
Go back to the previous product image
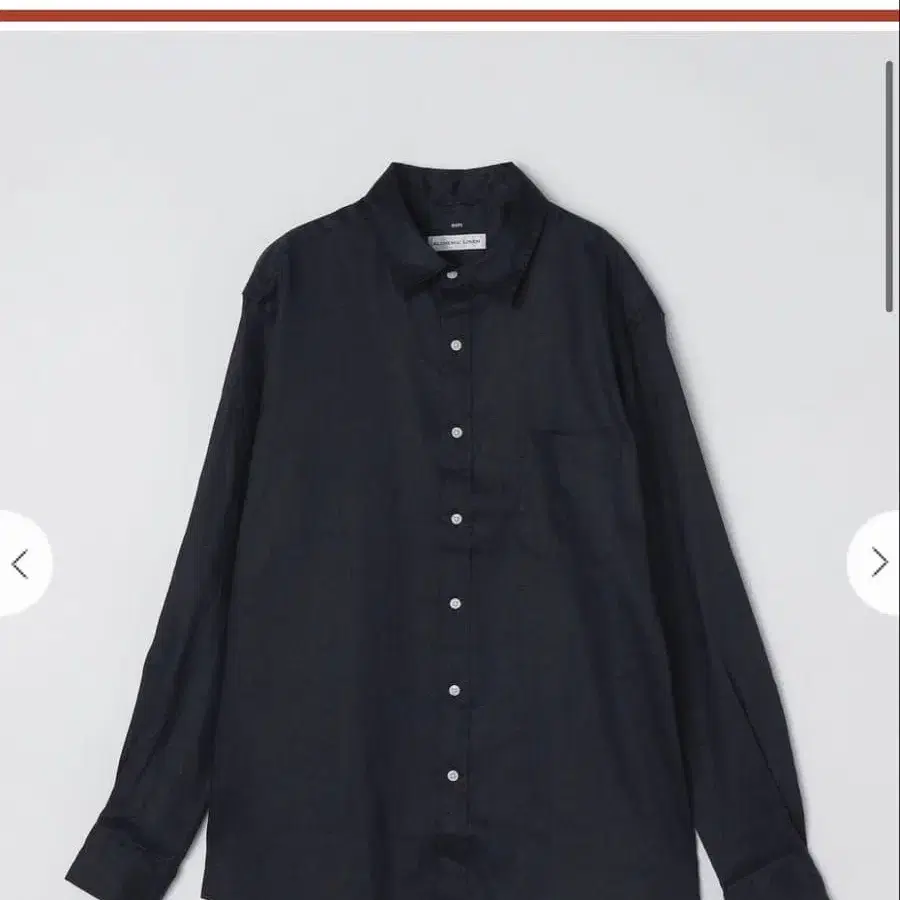(22, 563)
